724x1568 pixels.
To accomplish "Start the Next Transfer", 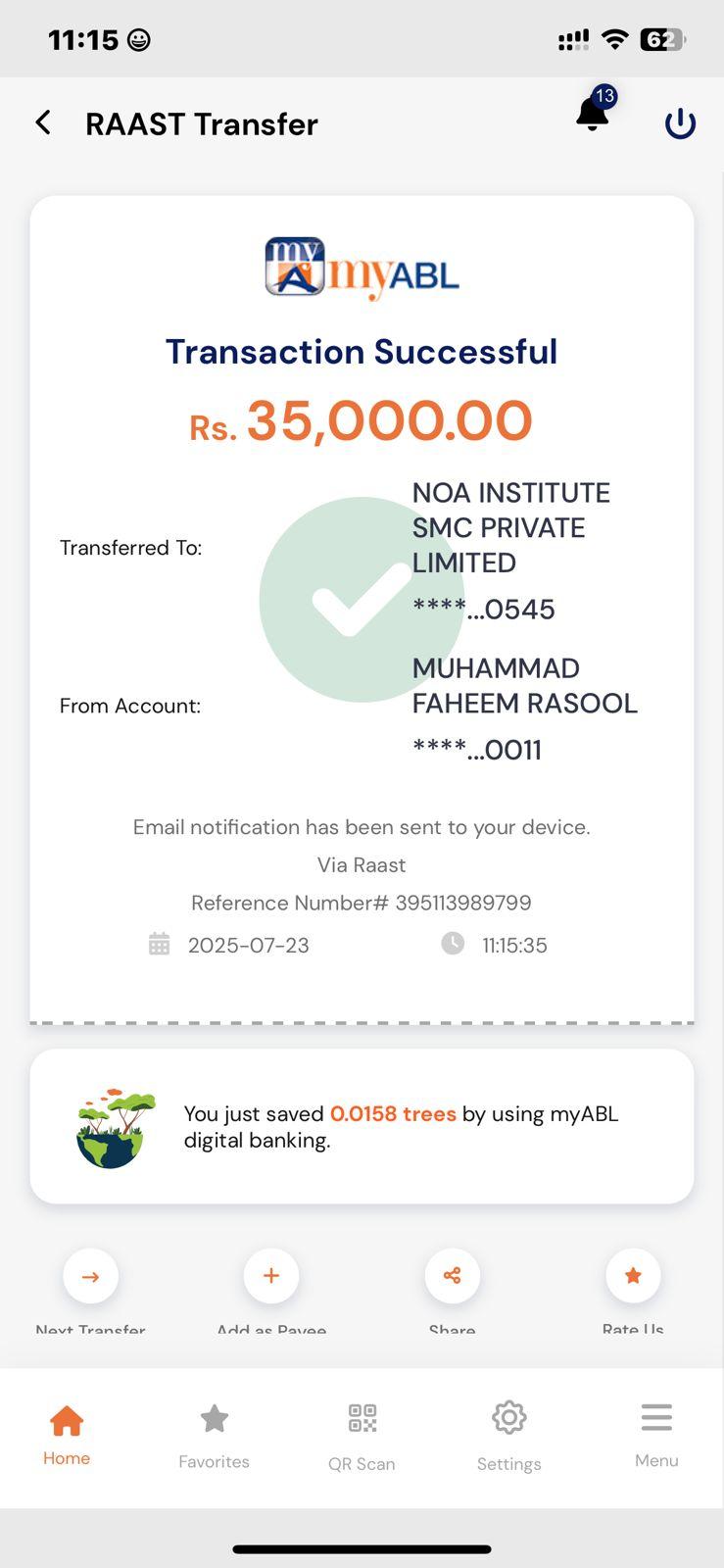I will [91, 1276].
